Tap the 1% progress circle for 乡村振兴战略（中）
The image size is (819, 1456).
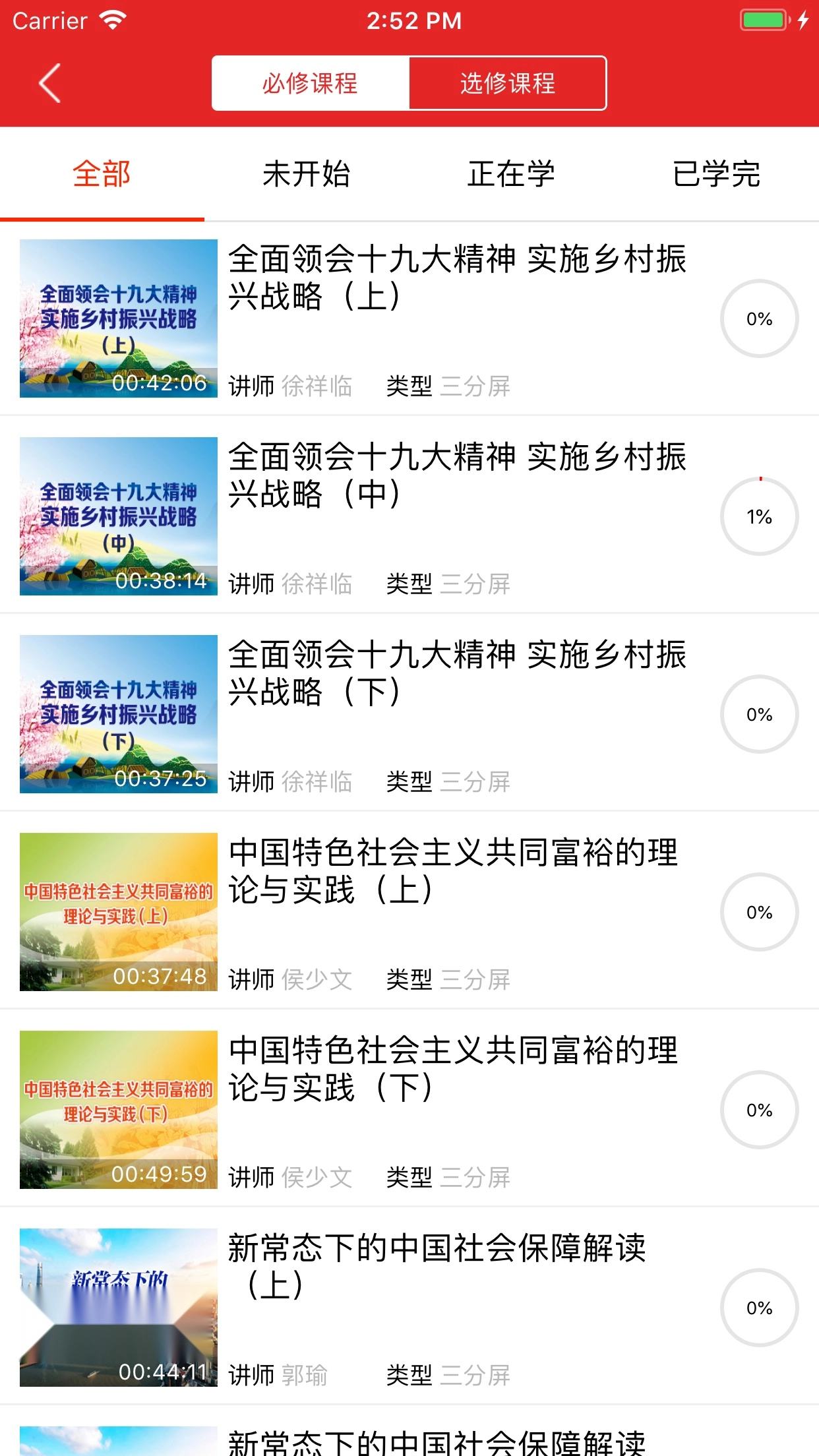point(759,517)
